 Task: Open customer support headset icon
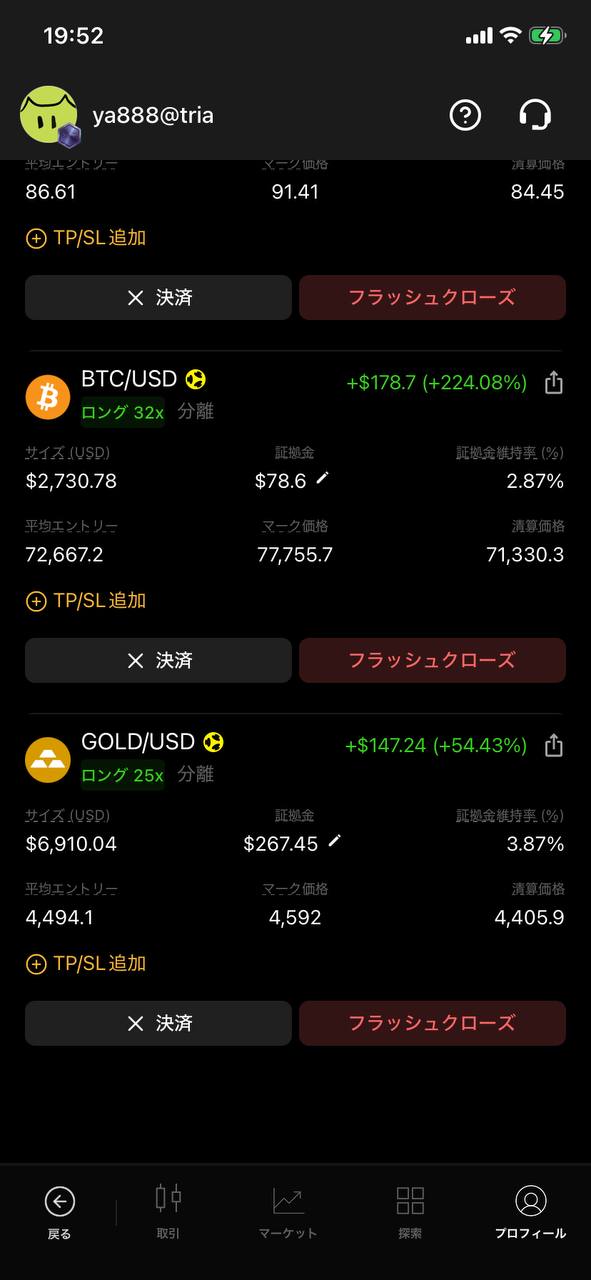[x=536, y=116]
